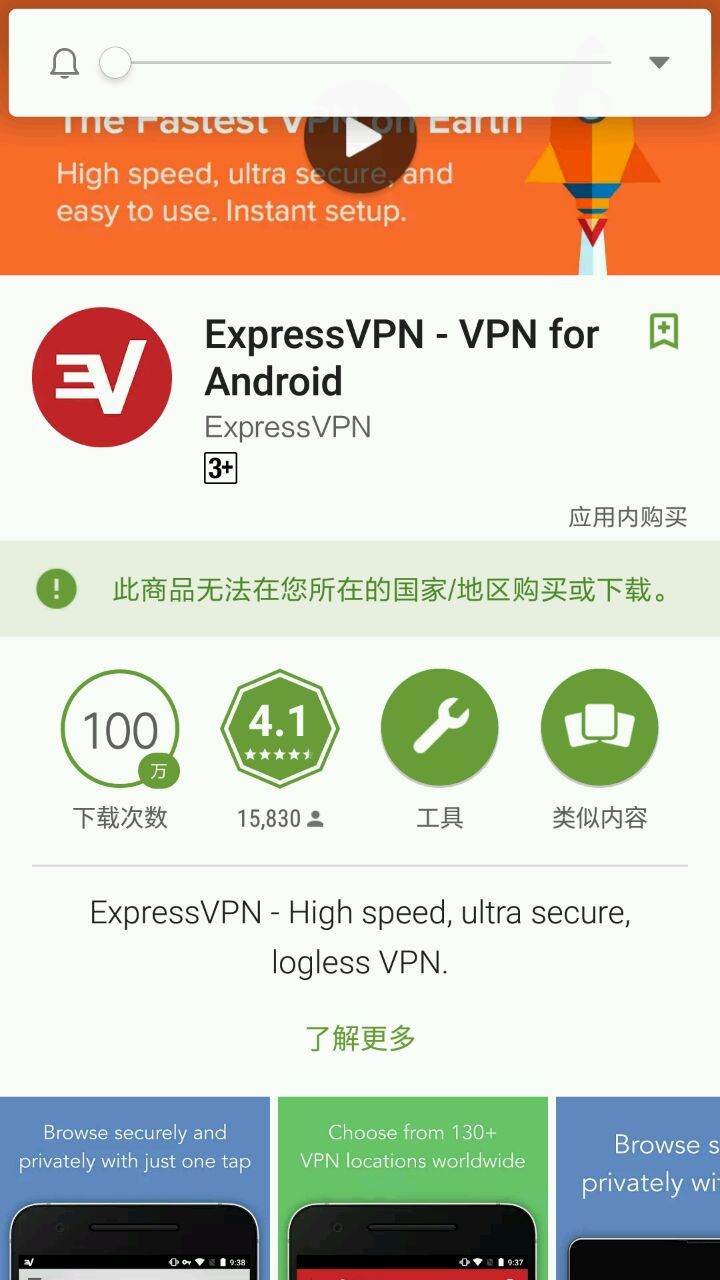
Task: View 类似内容 similar apps
Action: coord(599,728)
